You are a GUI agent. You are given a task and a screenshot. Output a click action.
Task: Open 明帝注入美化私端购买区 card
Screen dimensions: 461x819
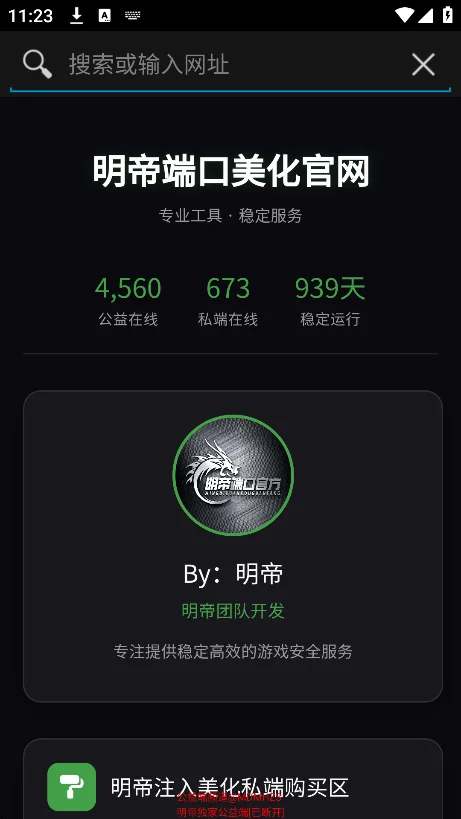[x=233, y=779]
